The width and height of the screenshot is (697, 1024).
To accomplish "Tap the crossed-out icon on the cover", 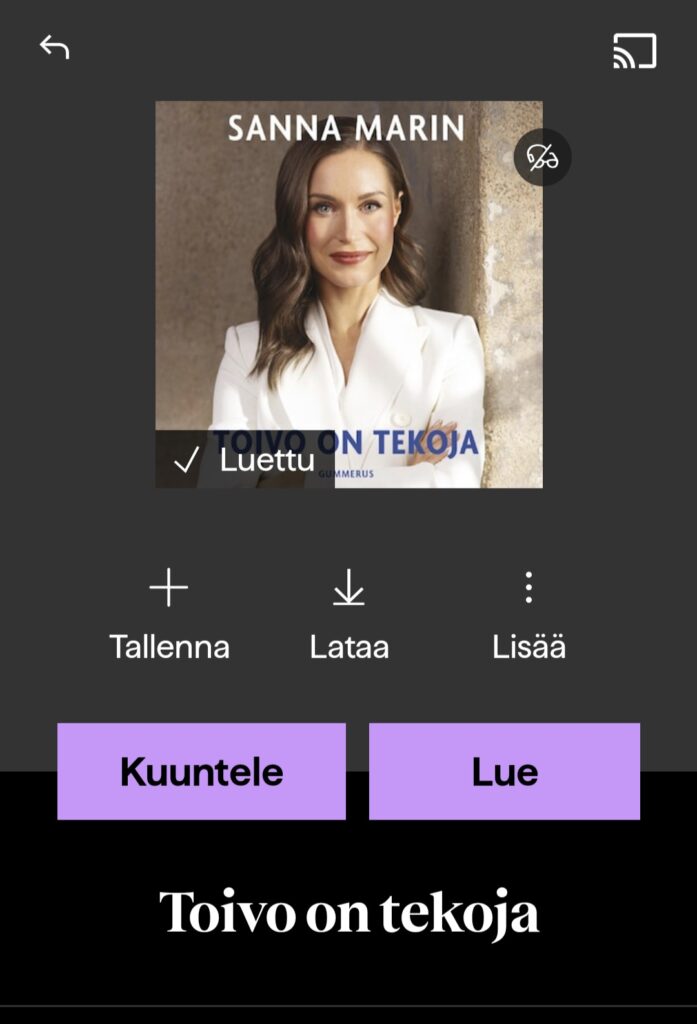I will click(542, 157).
